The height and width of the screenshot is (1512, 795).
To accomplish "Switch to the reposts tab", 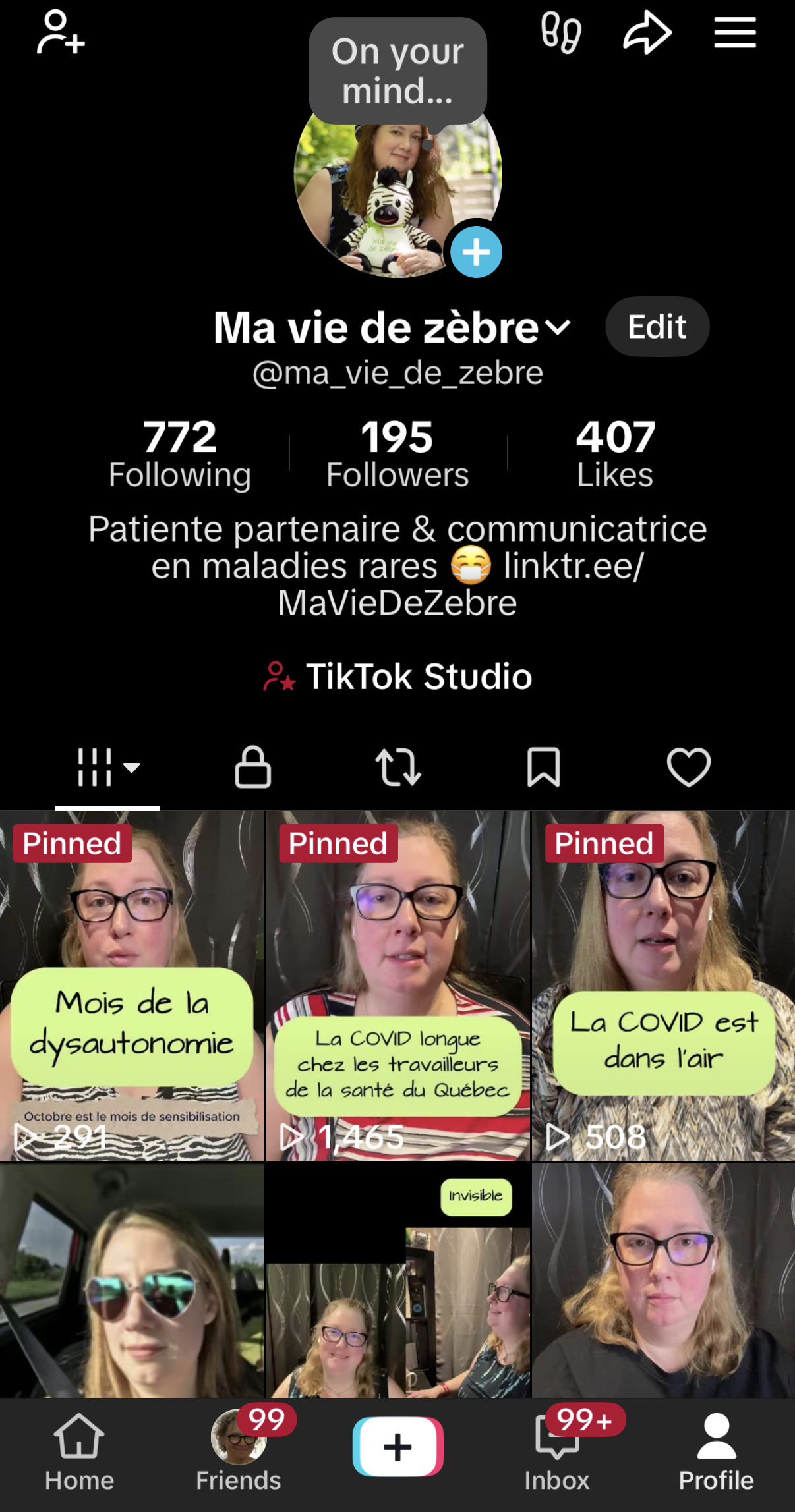I will coord(398,767).
